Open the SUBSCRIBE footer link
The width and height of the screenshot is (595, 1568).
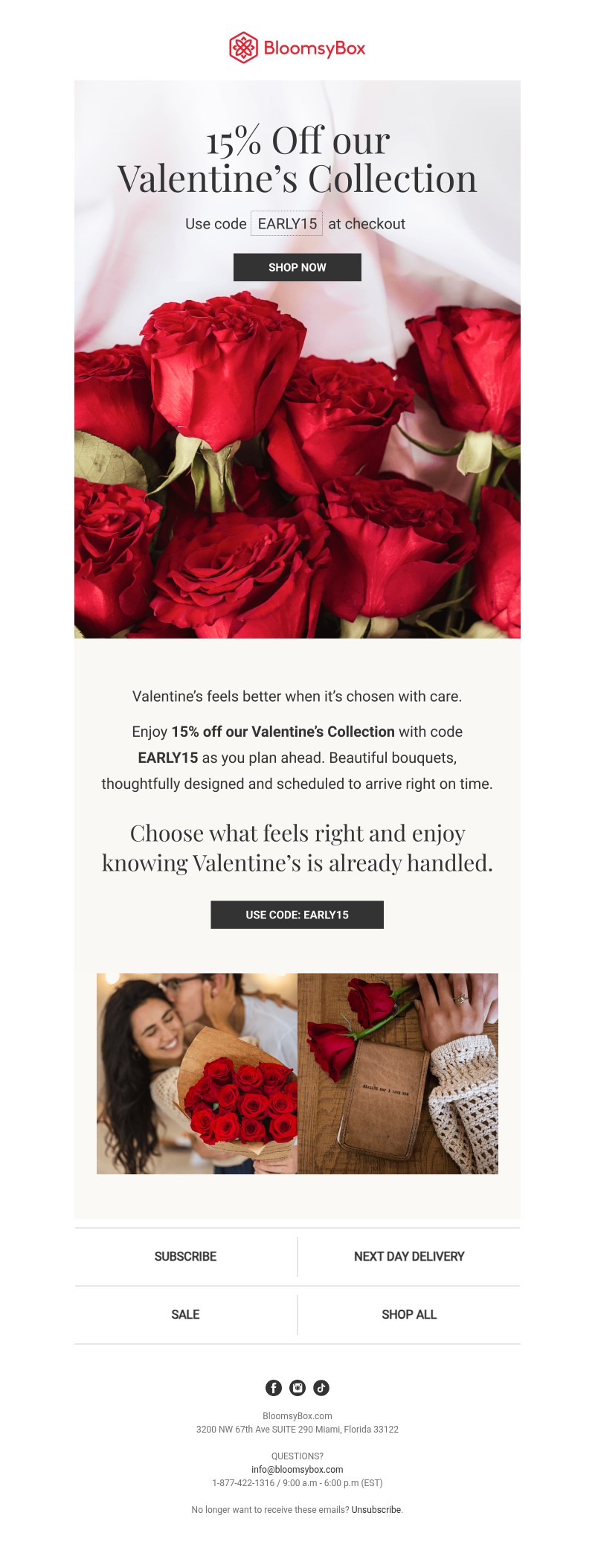coord(184,1256)
